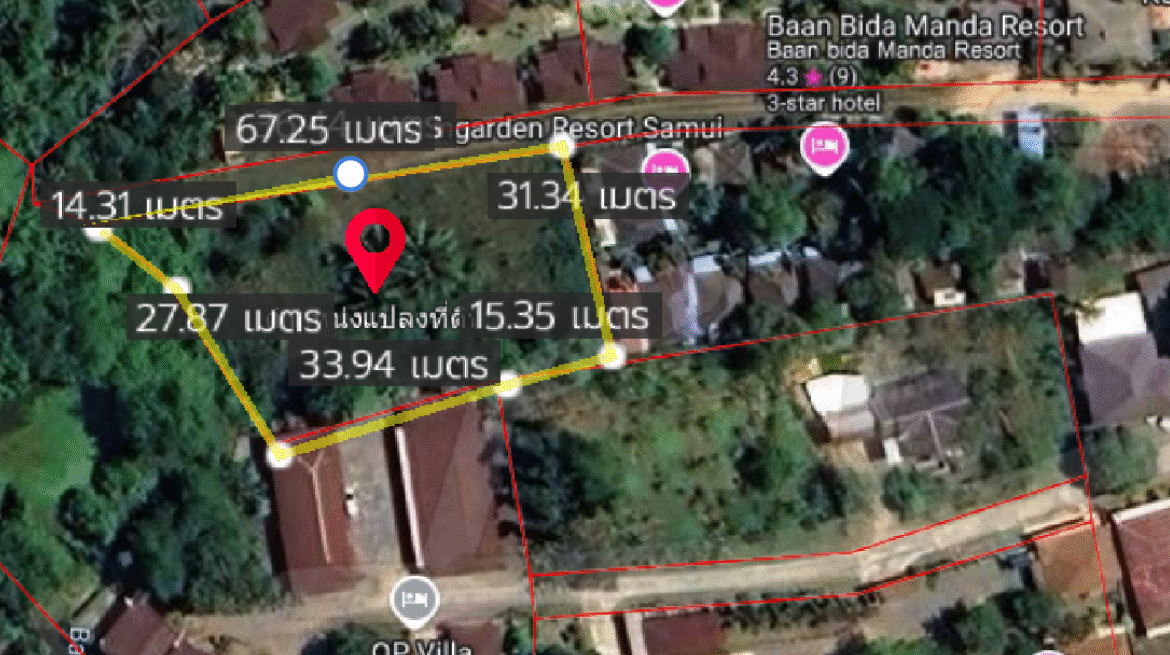Open the OP Villa hotel marker
1170x655 pixels.
(x=414, y=600)
